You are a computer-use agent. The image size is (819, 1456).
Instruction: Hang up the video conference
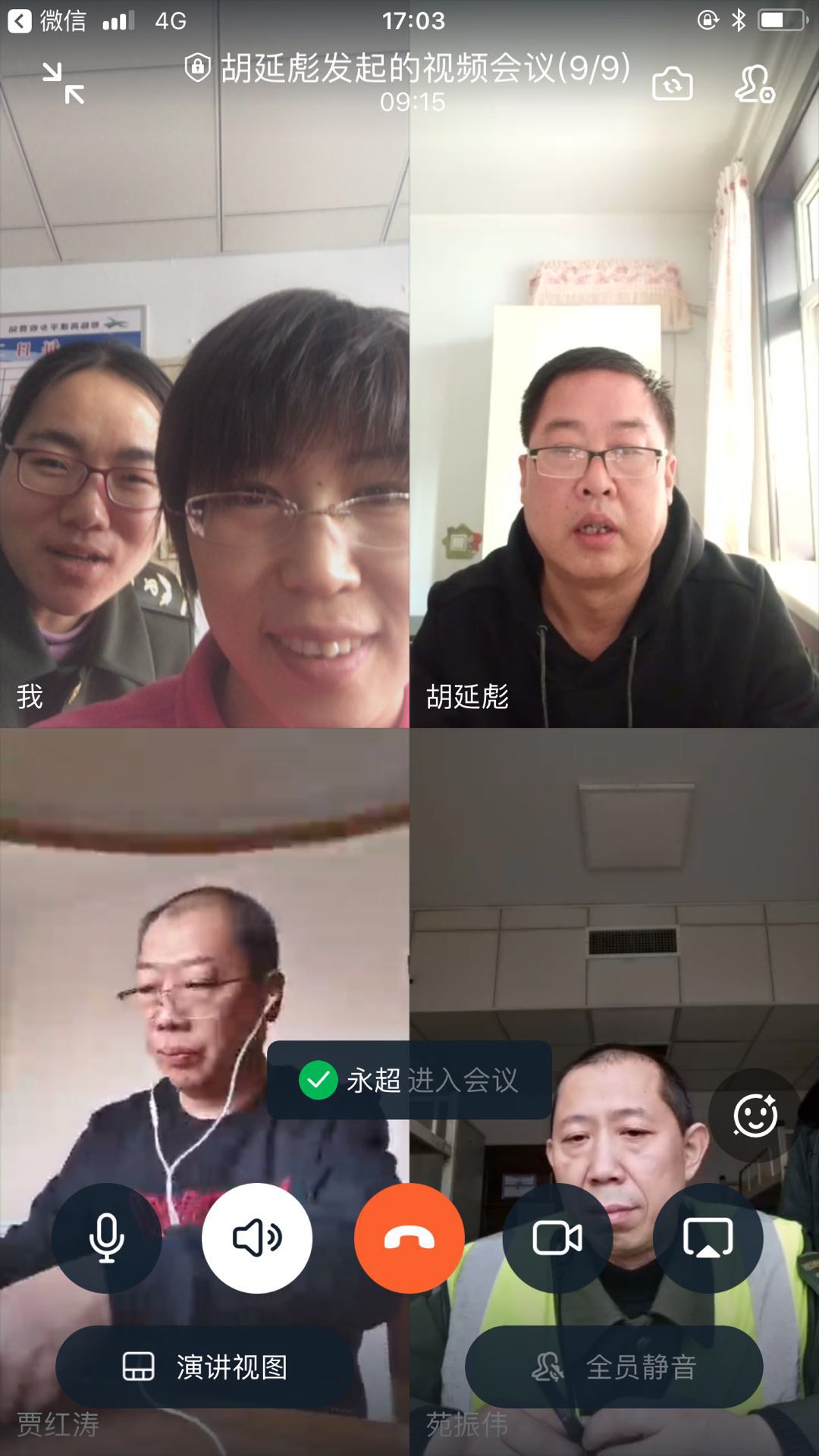409,1238
